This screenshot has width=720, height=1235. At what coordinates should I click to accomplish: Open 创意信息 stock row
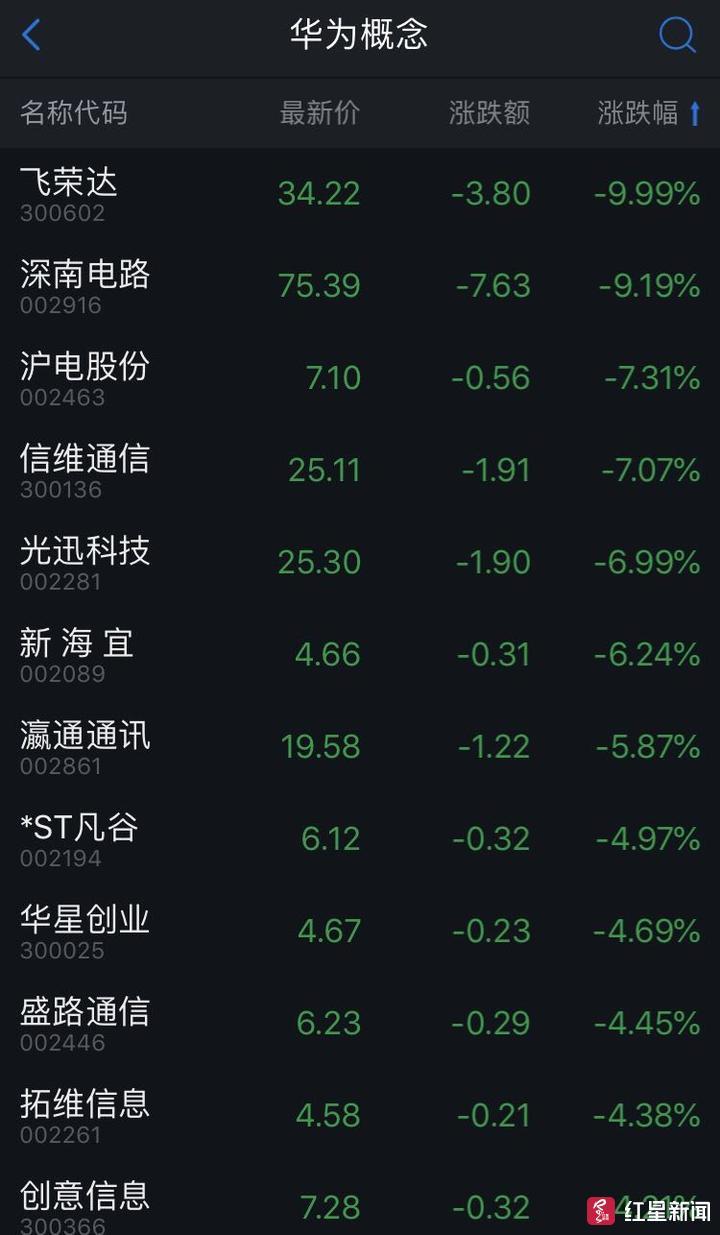(360, 1198)
